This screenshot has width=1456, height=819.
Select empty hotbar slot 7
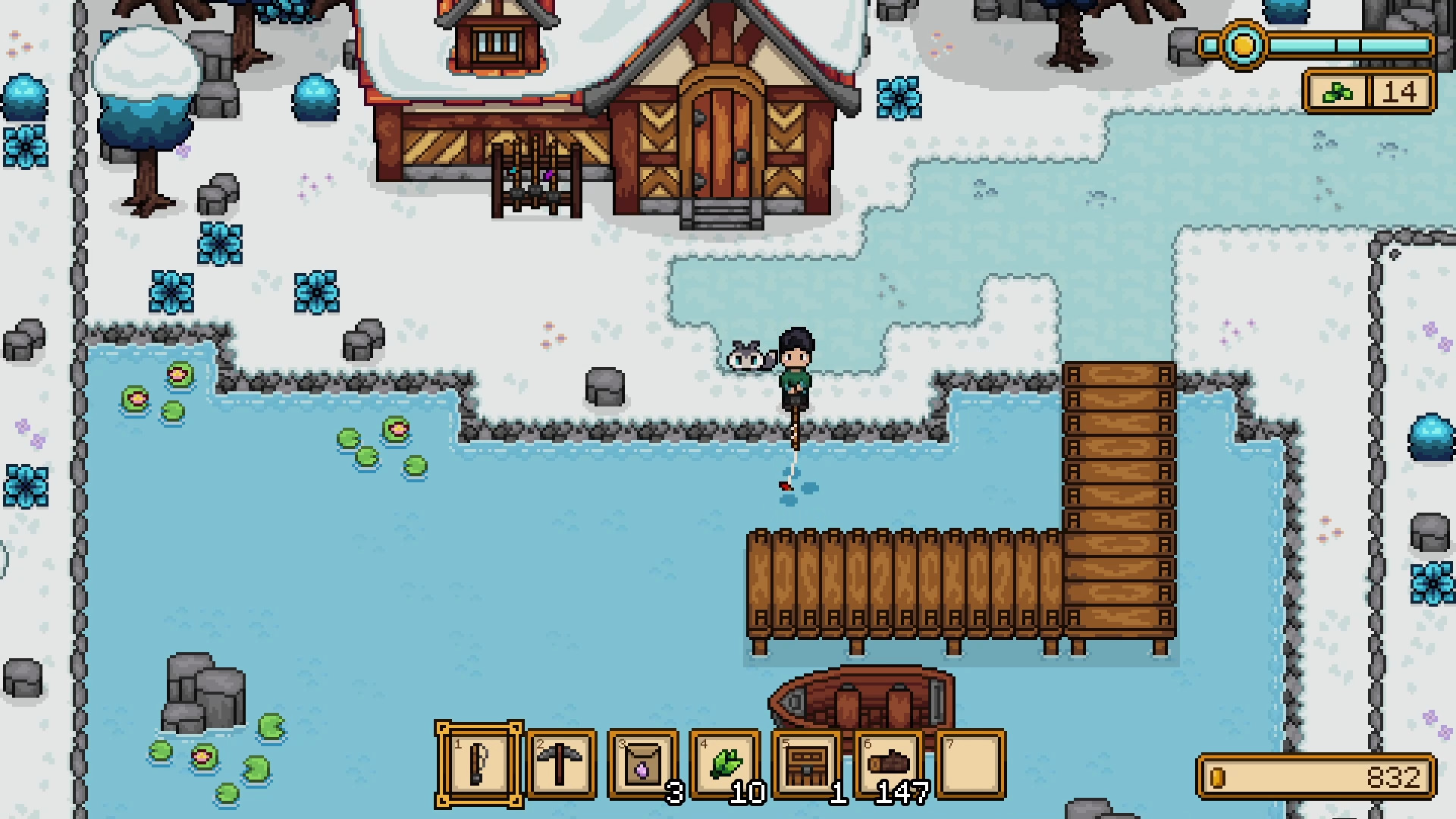point(971,764)
